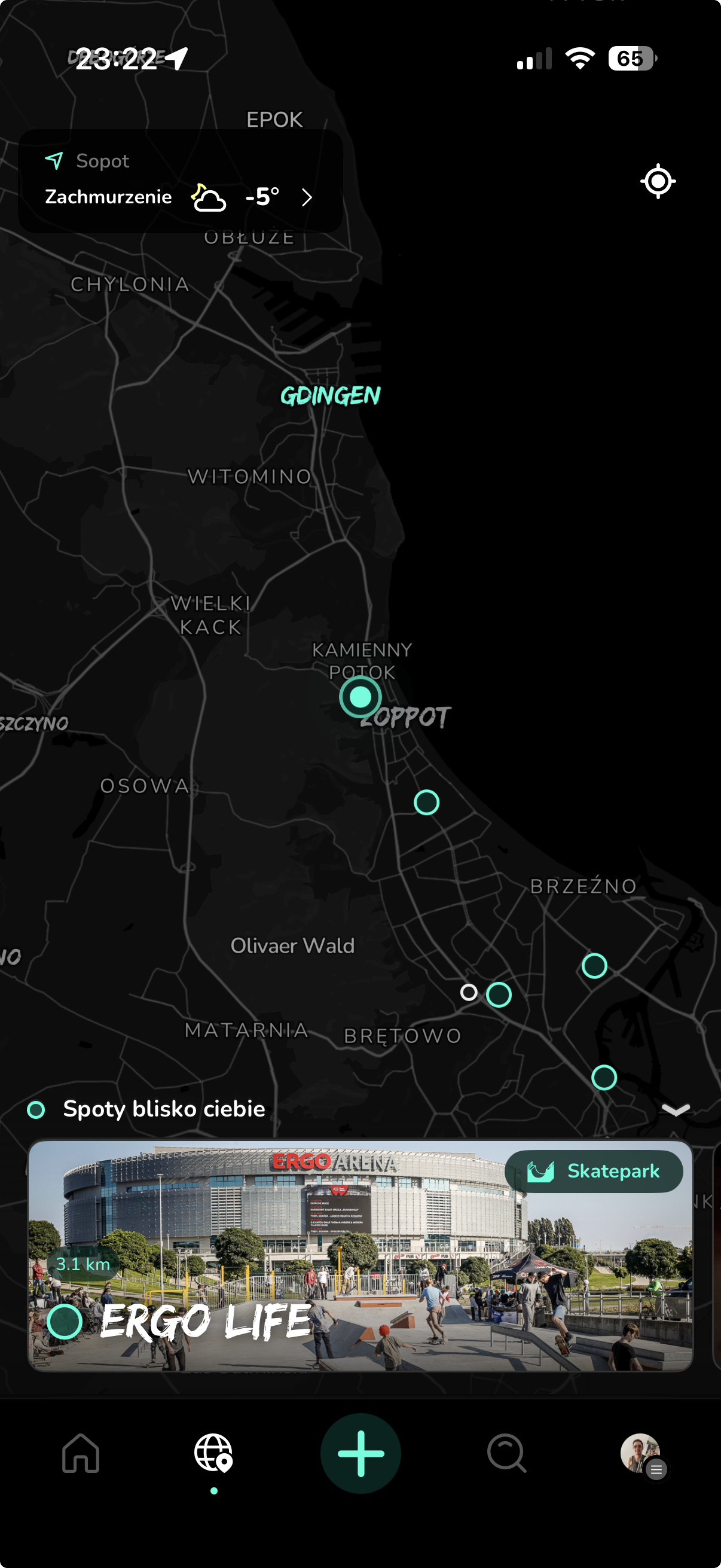Go to the Home tab
The height and width of the screenshot is (1568, 721).
pos(81,1453)
